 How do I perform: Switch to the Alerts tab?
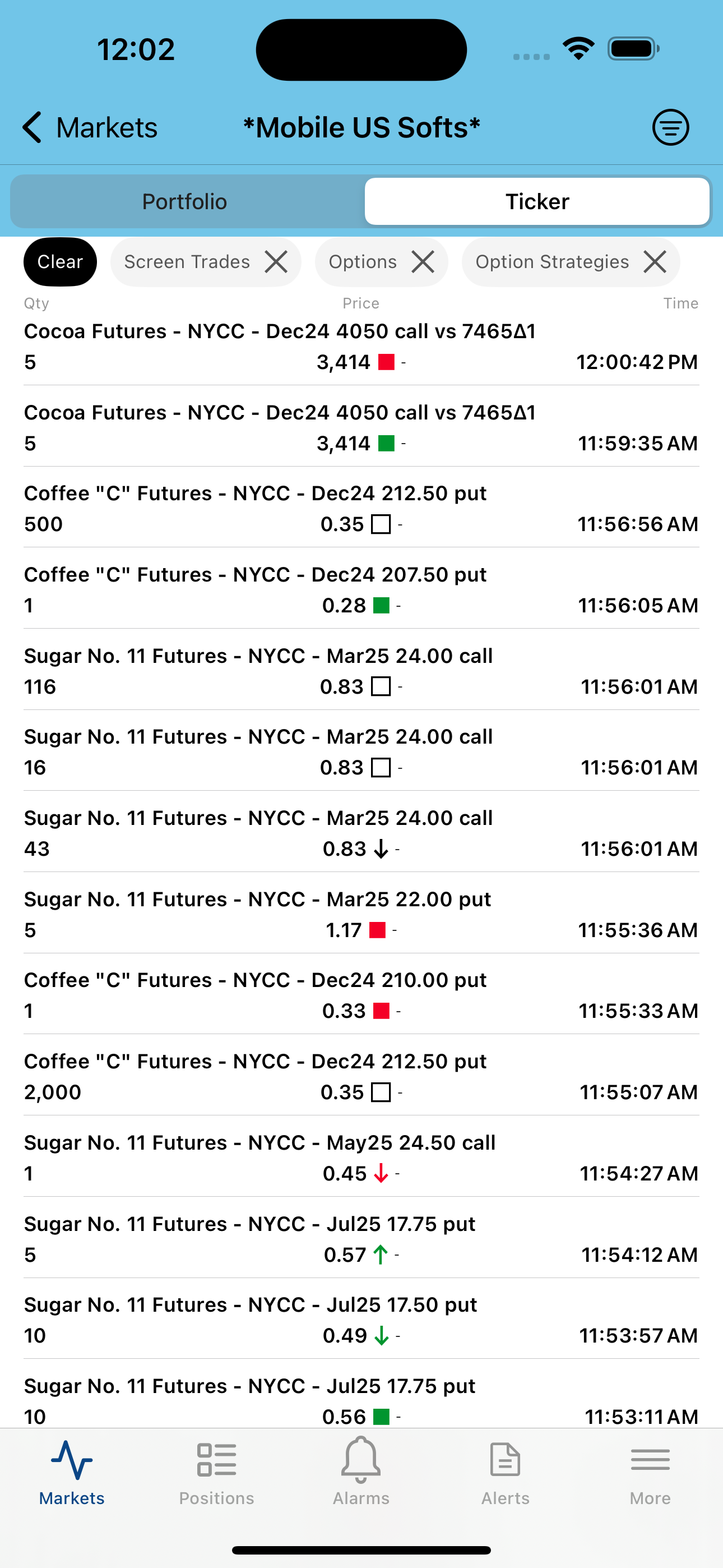(x=505, y=1473)
